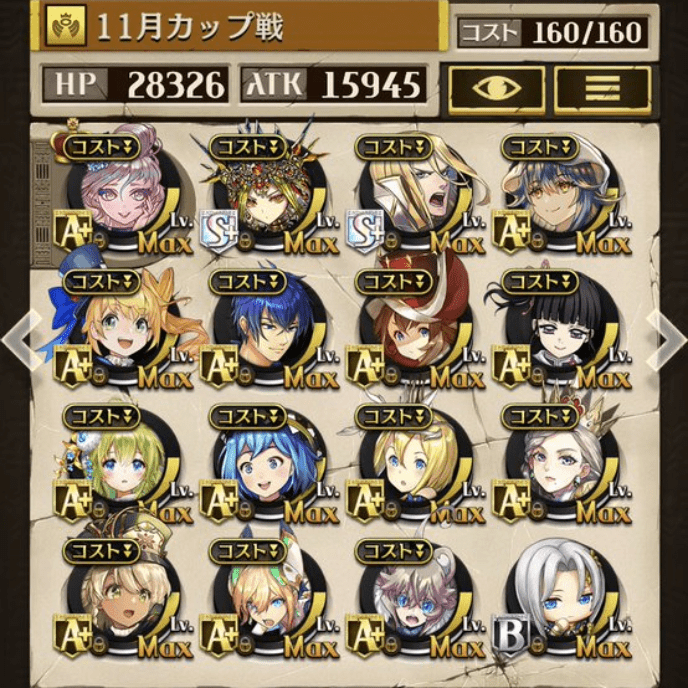This screenshot has width=688, height=688.
Task: Select the black-haired girl character
Action: click(x=560, y=330)
